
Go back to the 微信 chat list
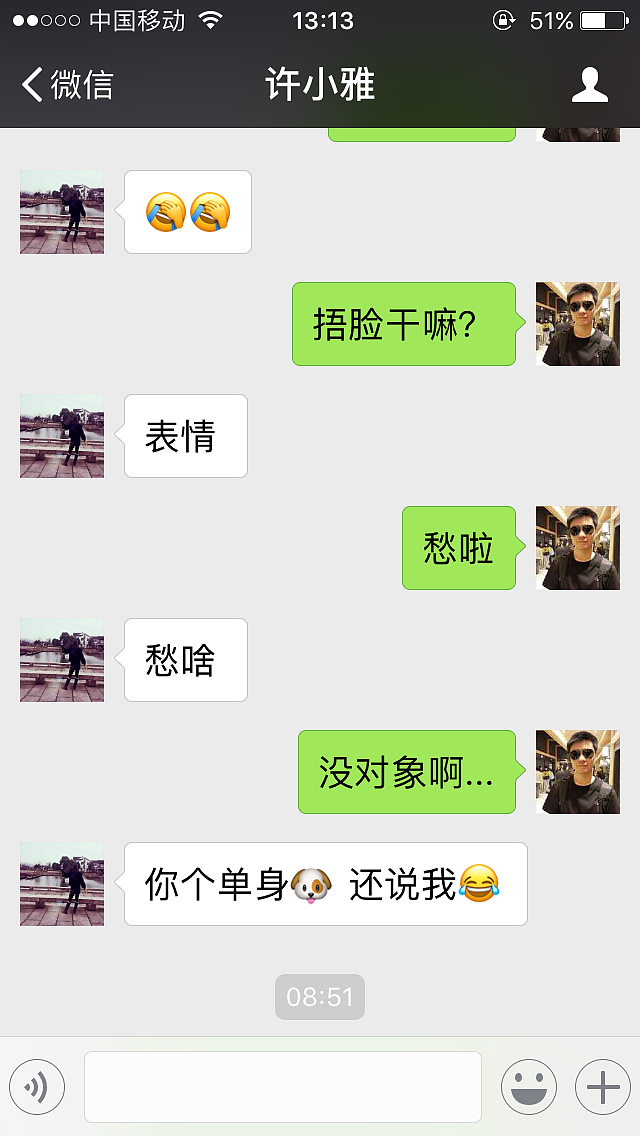tap(66, 85)
